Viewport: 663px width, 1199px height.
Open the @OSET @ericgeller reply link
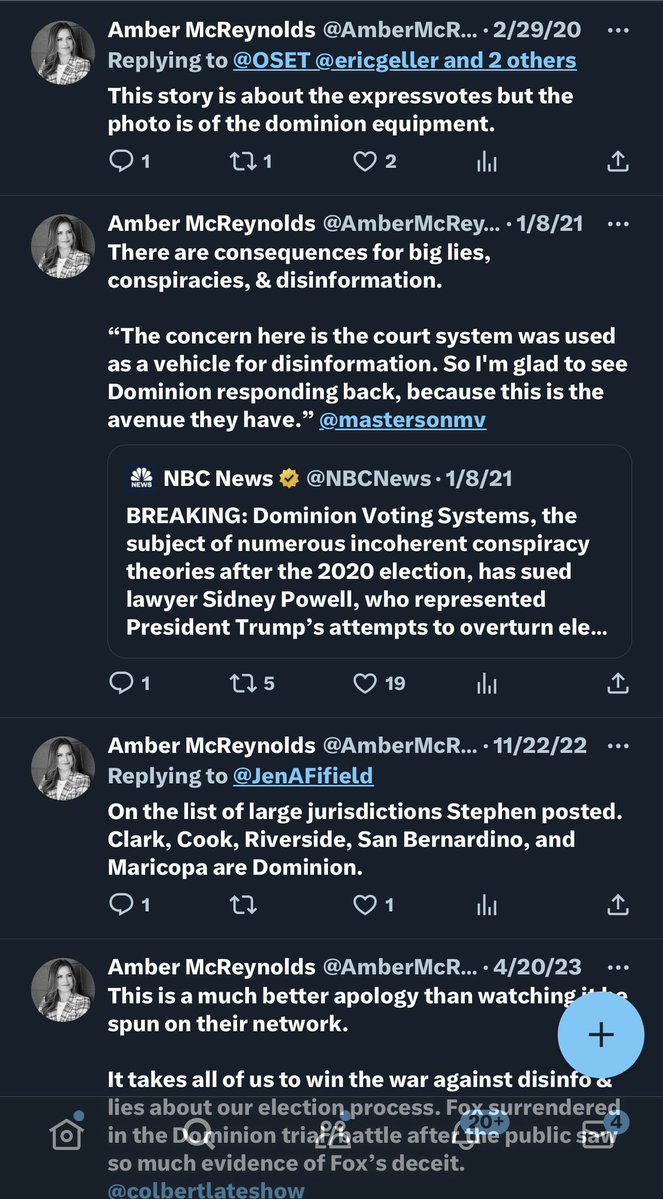[x=404, y=60]
